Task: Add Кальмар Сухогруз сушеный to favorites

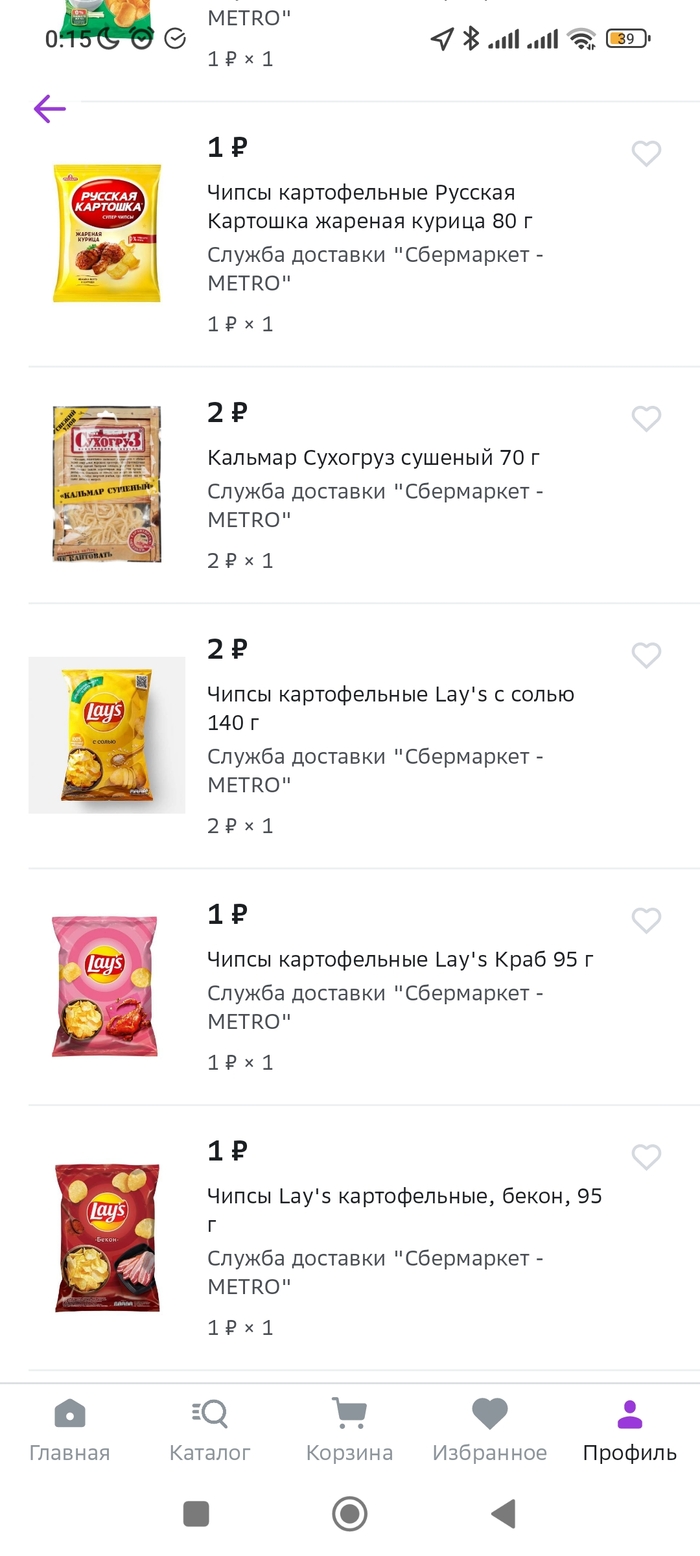Action: [x=646, y=418]
